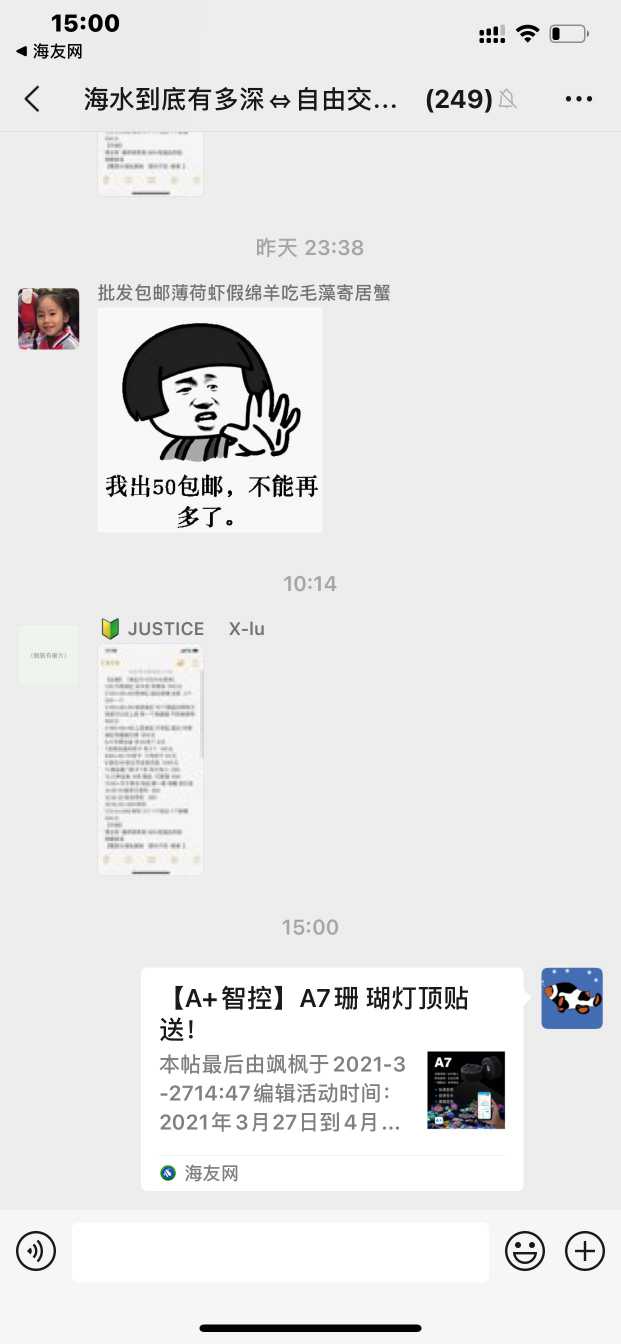Open the screenshot image sent by JUSTICE

pos(151,760)
